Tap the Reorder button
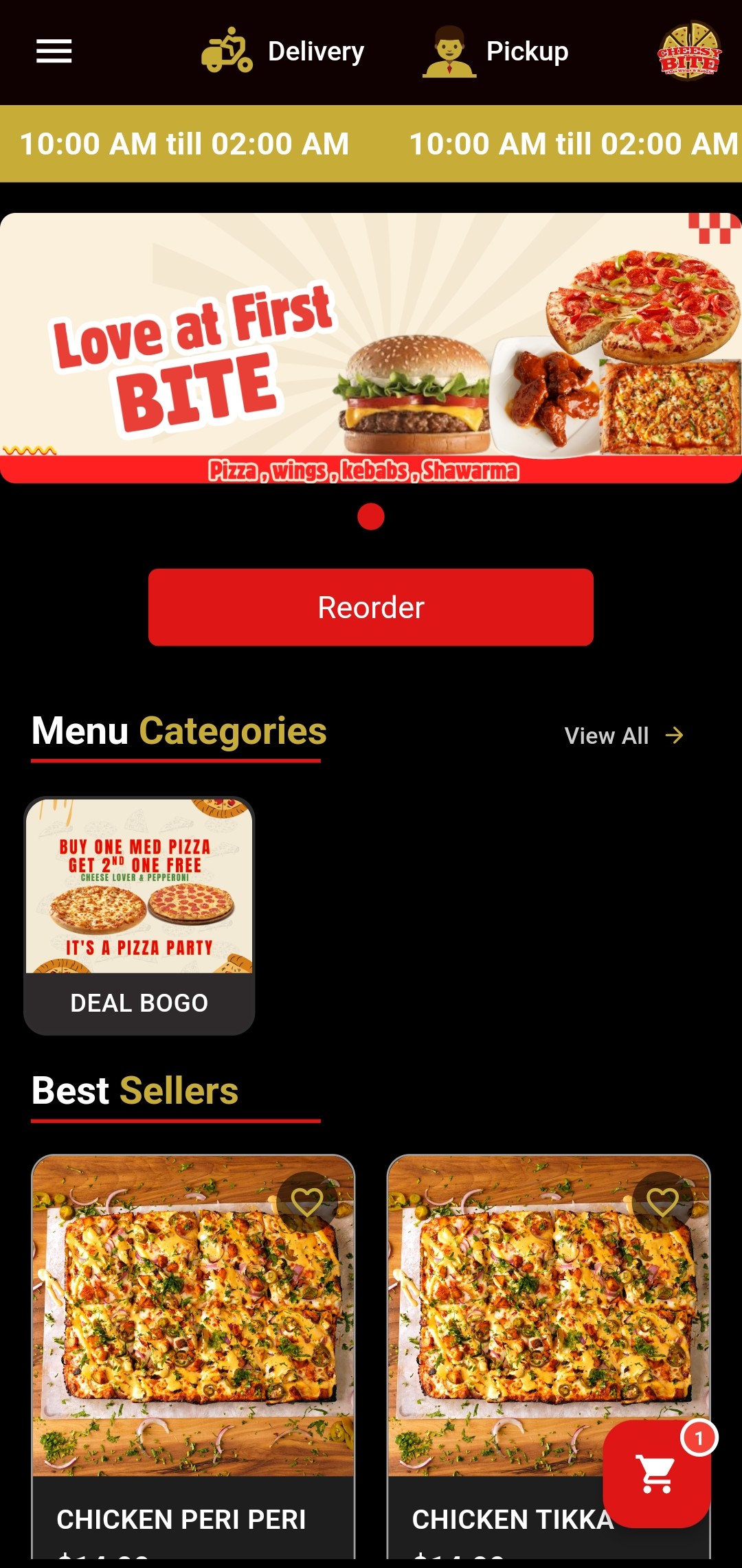This screenshot has width=742, height=1568. click(x=371, y=607)
